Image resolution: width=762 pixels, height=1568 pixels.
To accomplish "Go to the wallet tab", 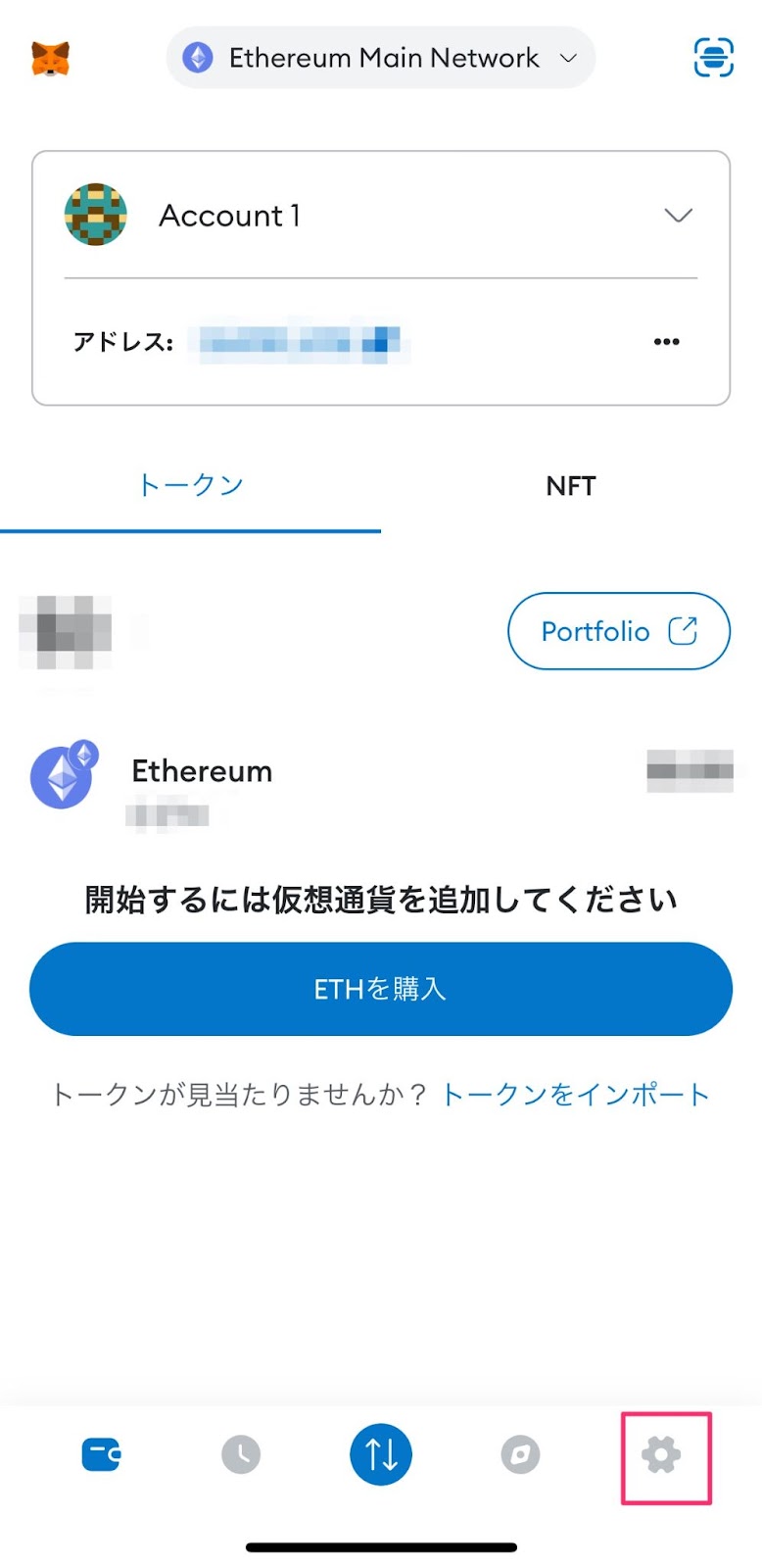I will point(101,1454).
